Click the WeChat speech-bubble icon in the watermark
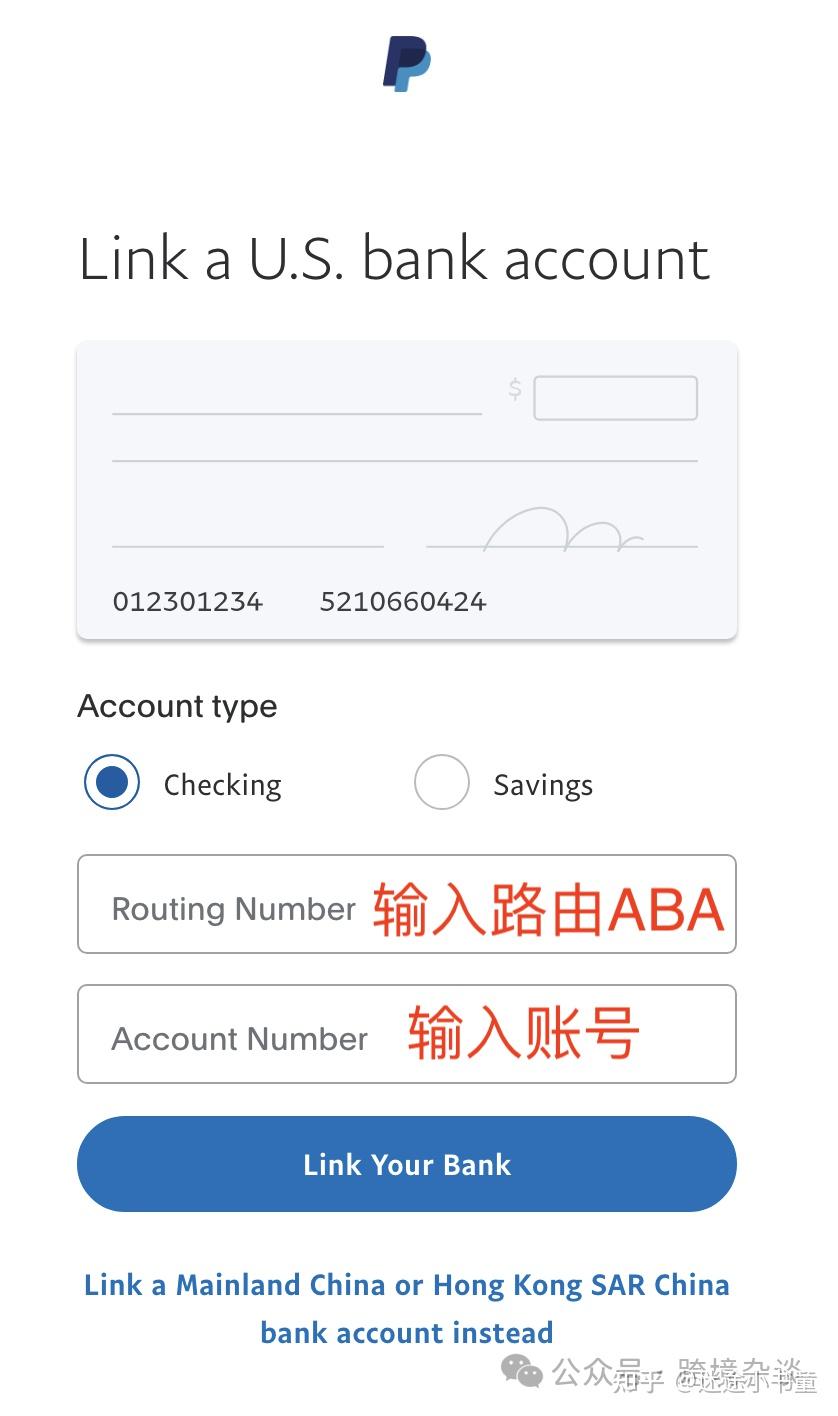This screenshot has height=1416, width=838. point(522,1371)
